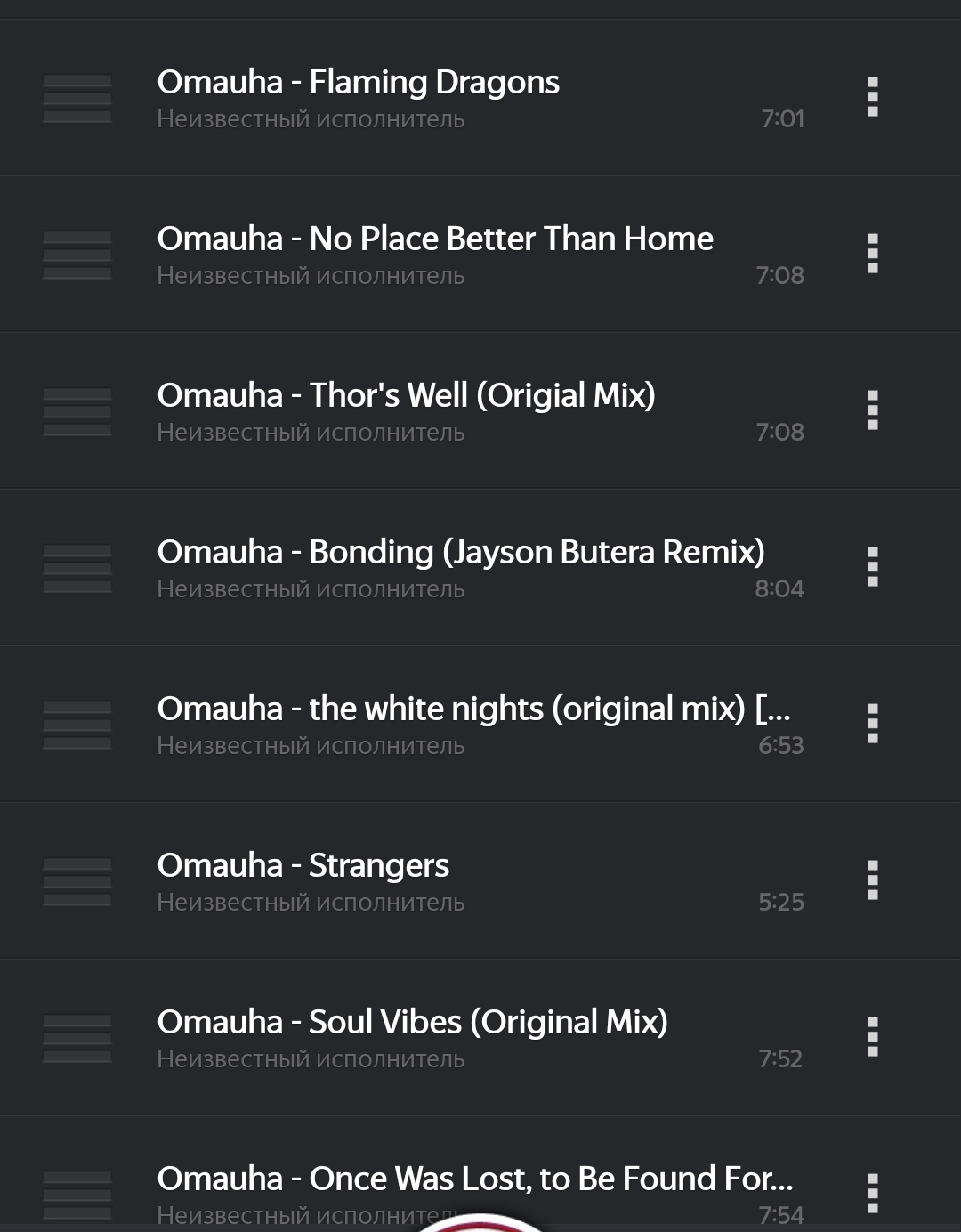The height and width of the screenshot is (1232, 961).
Task: Open options for Flaming Dragons
Action: [873, 97]
